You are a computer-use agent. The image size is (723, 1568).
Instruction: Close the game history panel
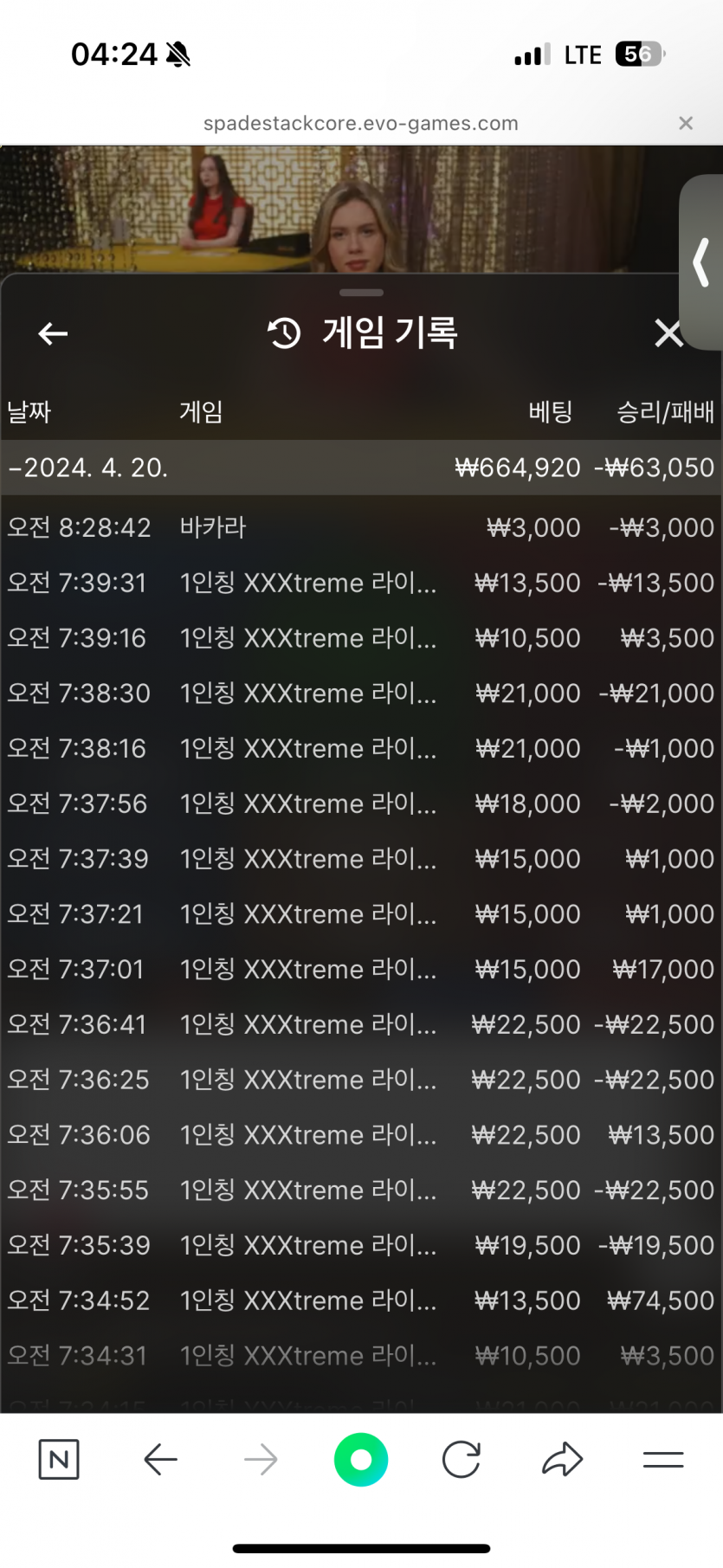(x=668, y=333)
